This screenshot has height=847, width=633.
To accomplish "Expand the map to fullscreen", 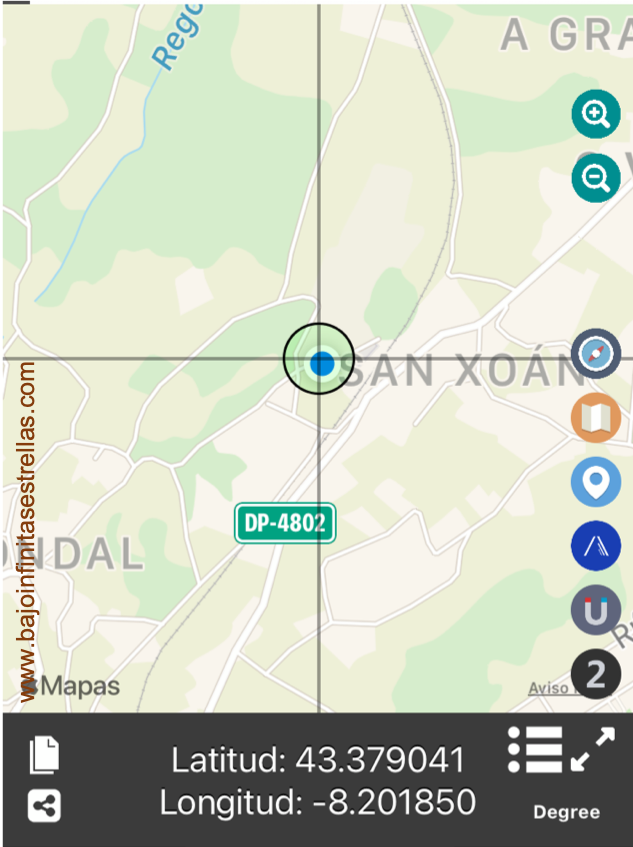I will [593, 750].
